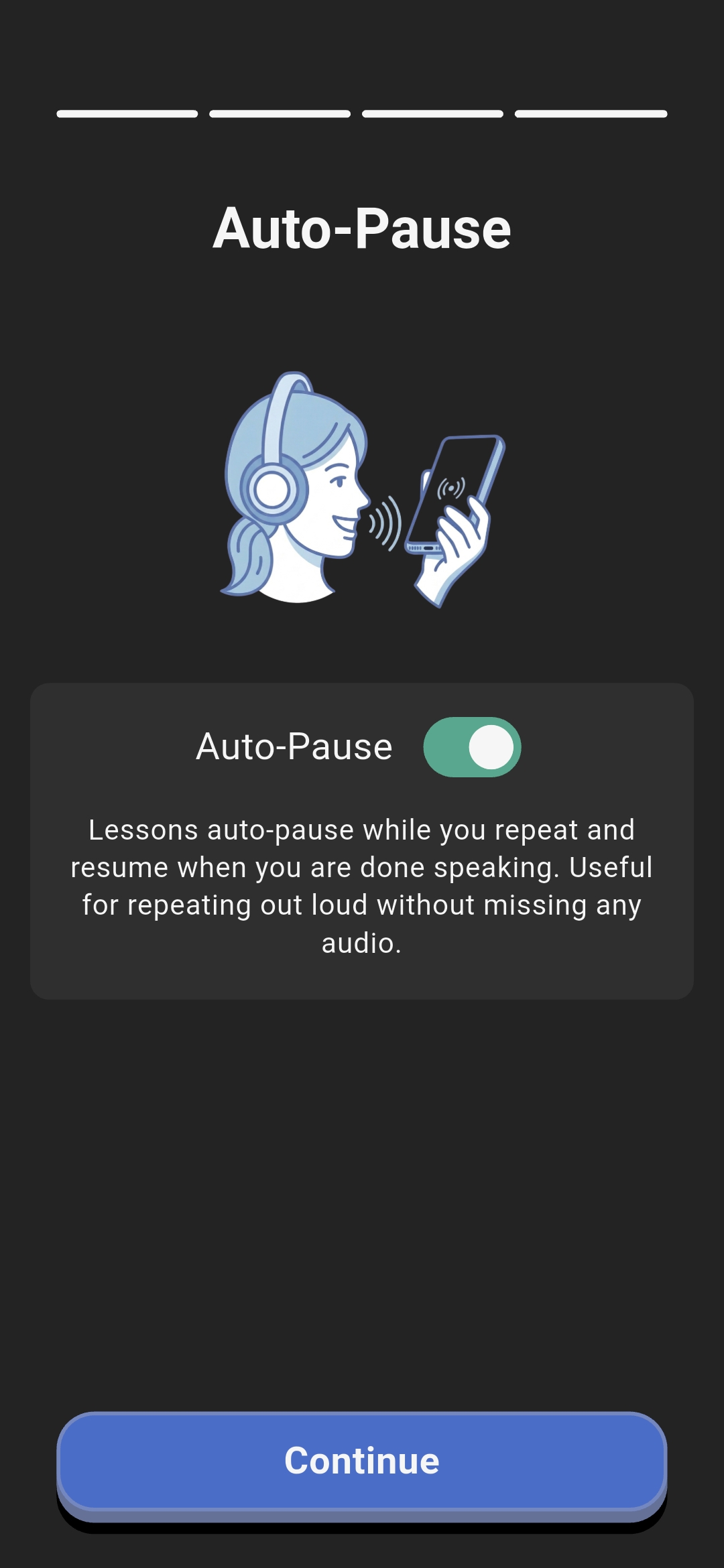This screenshot has height=1568, width=724.
Task: Tap the Auto-Pause page title
Action: pos(362,228)
